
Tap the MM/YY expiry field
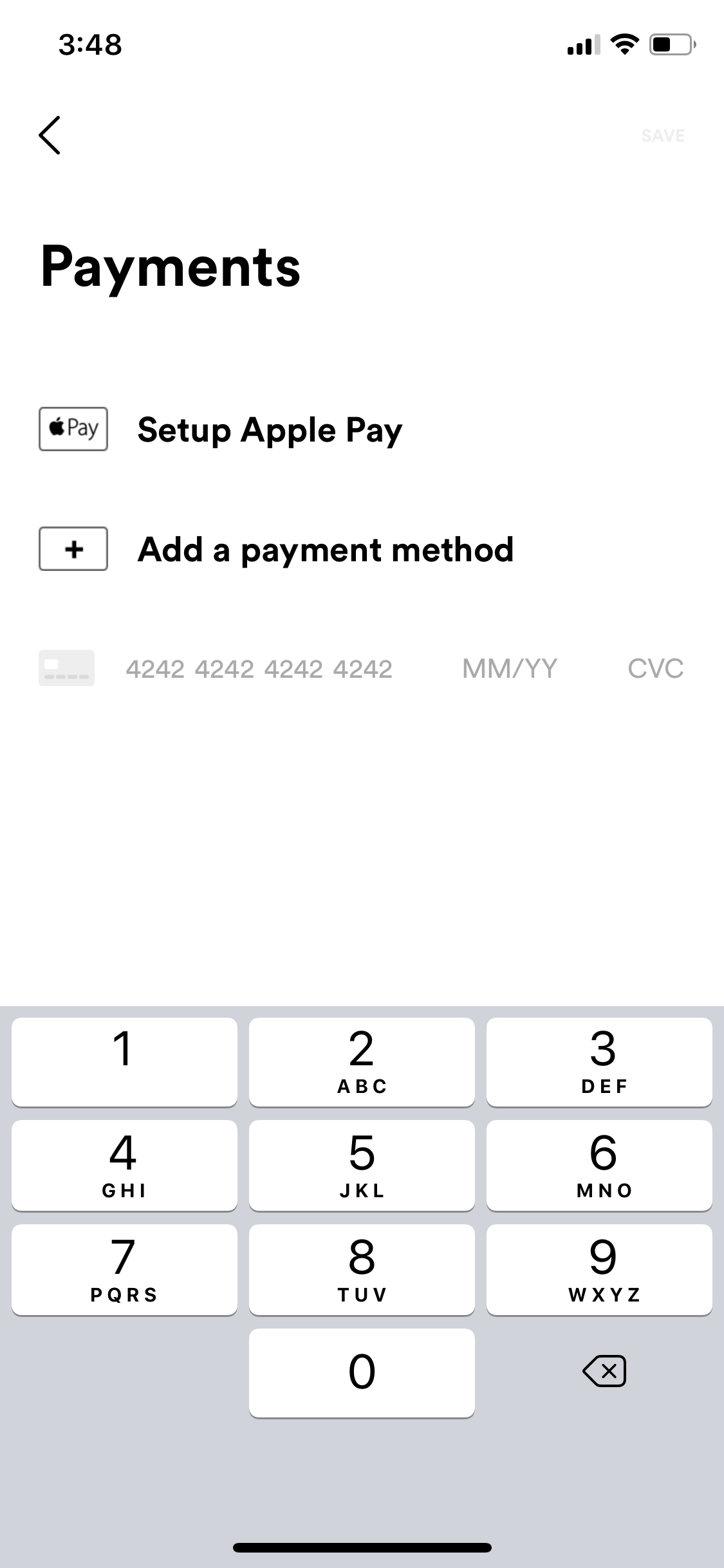tap(509, 669)
